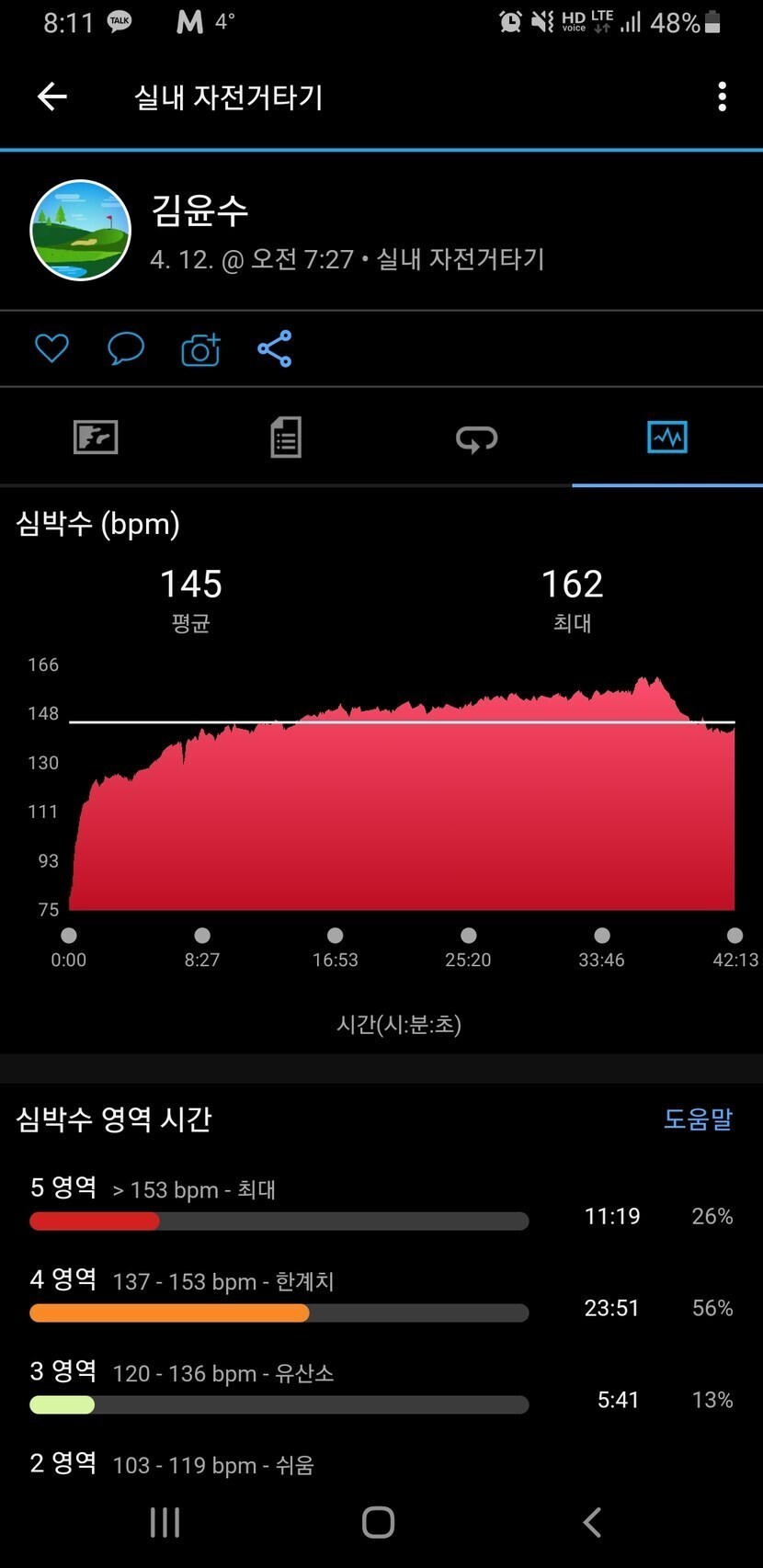The width and height of the screenshot is (763, 1568).
Task: Open the comments bubble
Action: coord(126,348)
